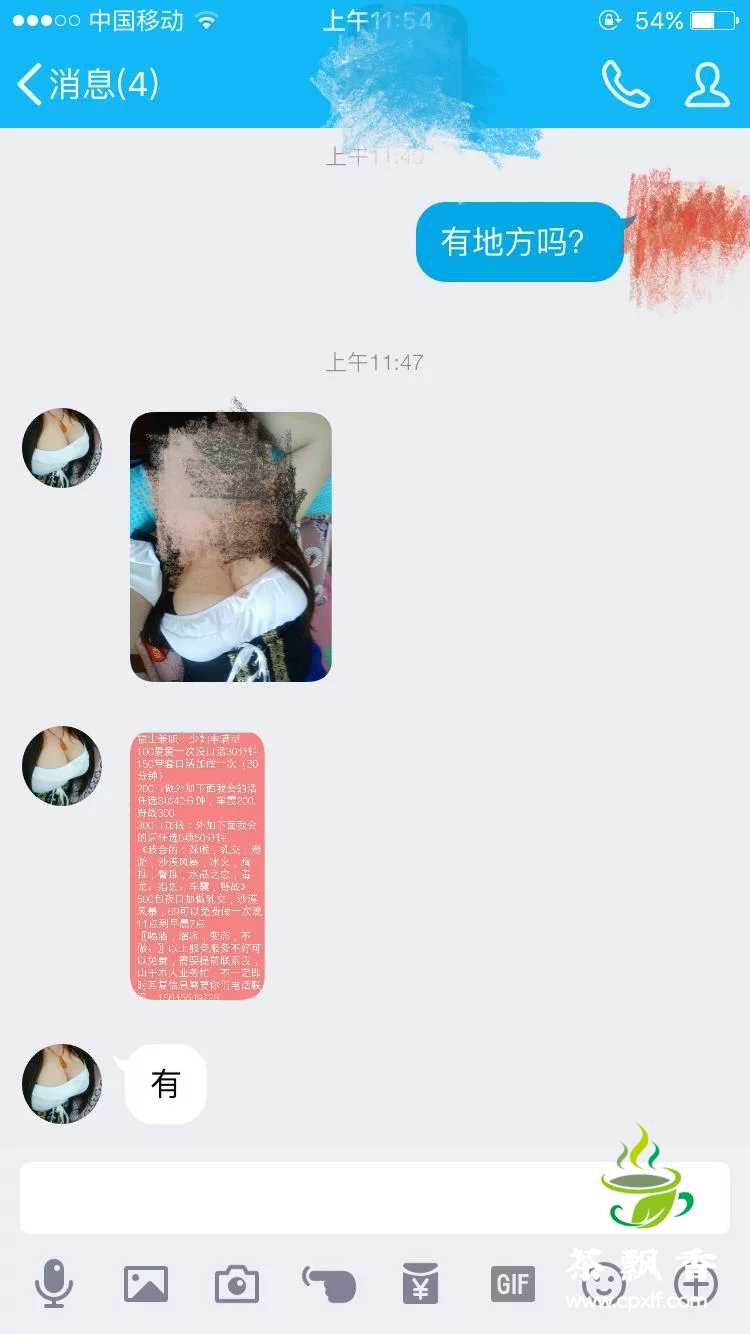The image size is (750, 1334).
Task: Open the photo gallery picker
Action: point(146,1283)
